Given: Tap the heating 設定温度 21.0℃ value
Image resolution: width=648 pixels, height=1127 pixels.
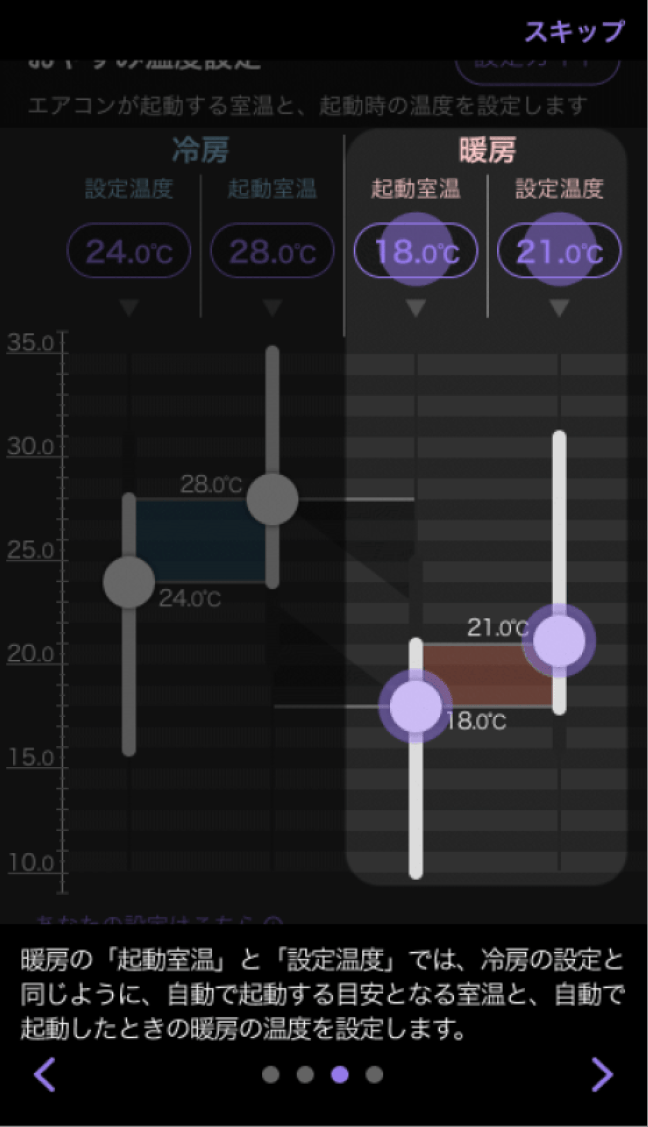Looking at the screenshot, I should coord(559,251).
